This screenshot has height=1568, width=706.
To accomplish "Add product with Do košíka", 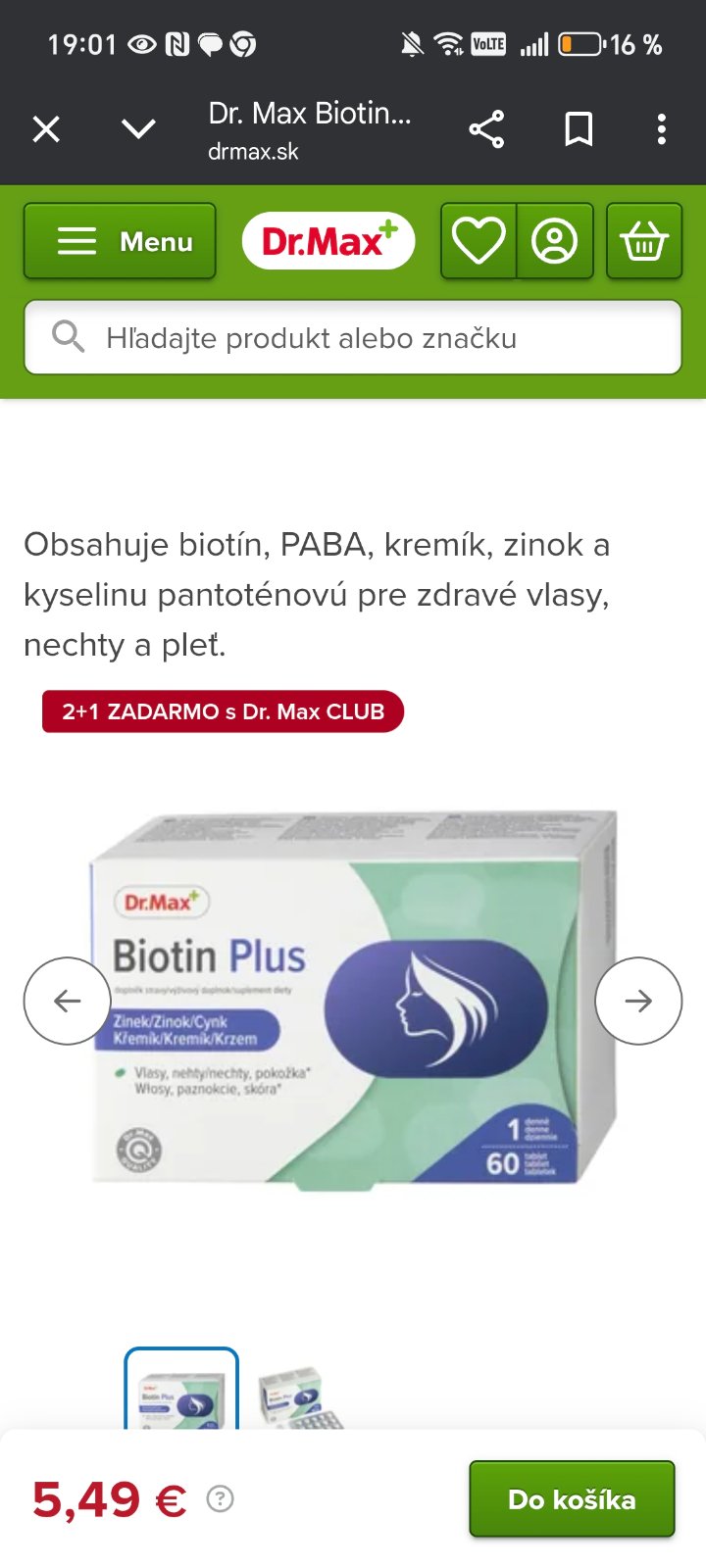I will [x=572, y=1499].
